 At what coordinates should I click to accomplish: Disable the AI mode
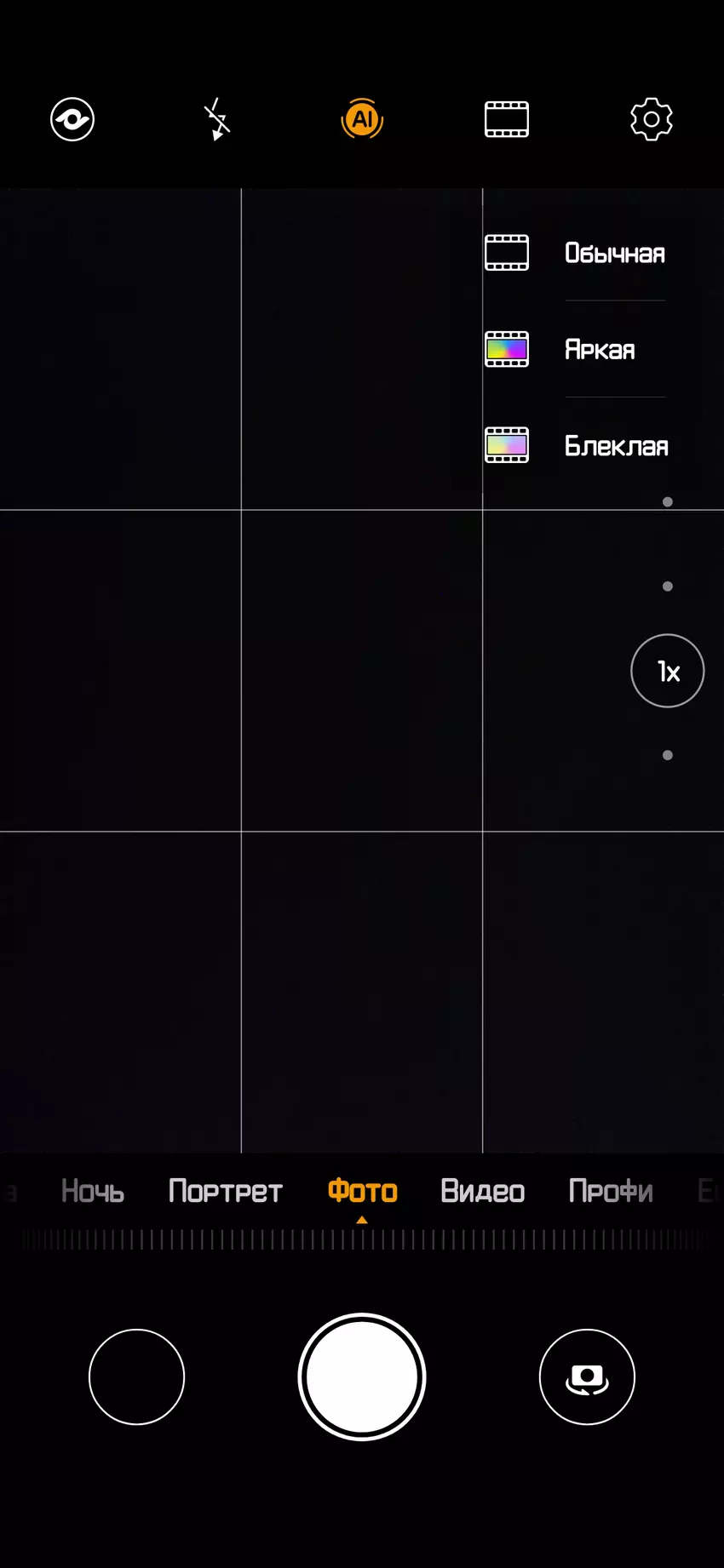(362, 119)
